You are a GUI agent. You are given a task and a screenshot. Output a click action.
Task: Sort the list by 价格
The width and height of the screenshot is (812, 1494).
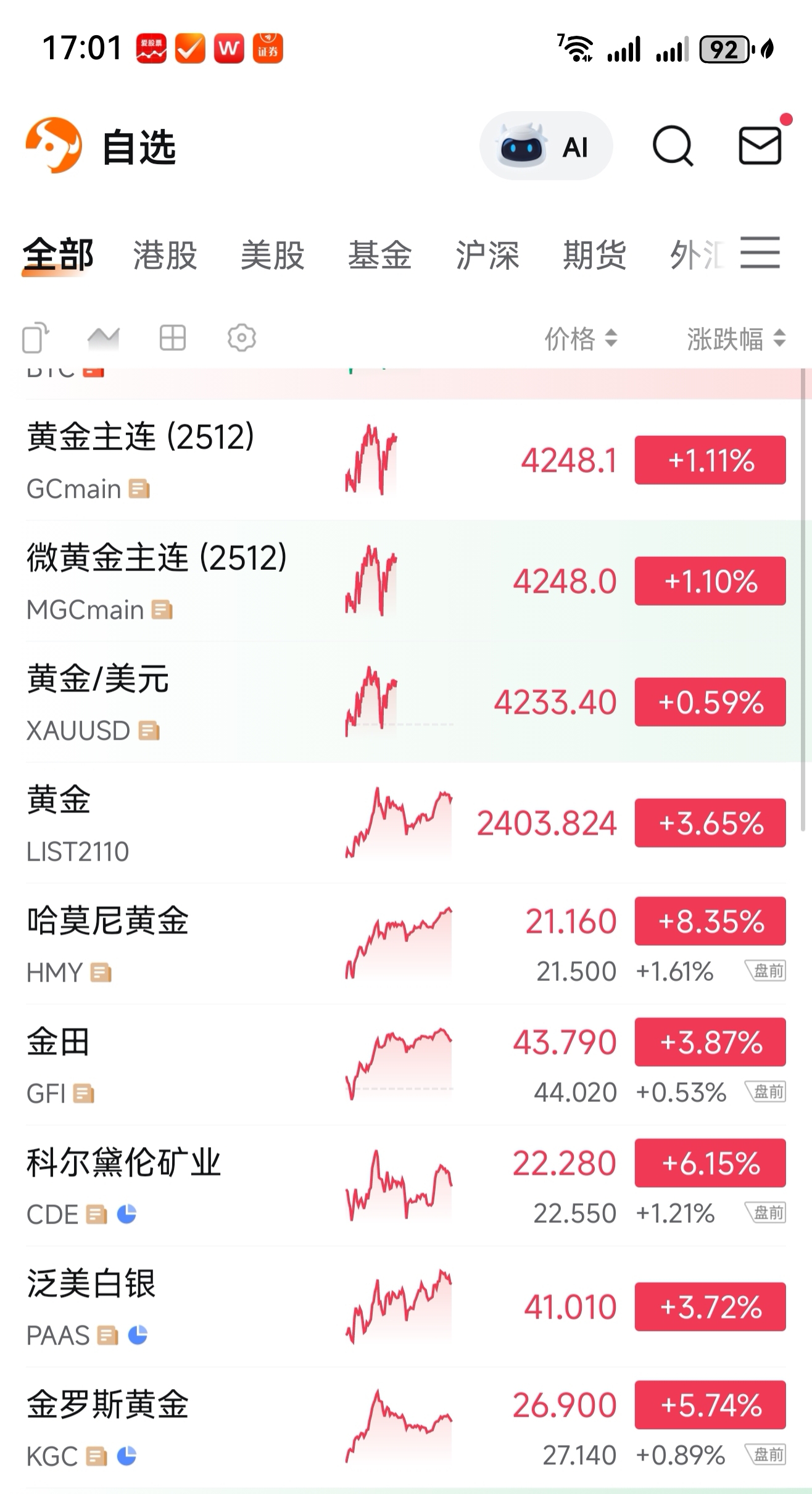580,338
